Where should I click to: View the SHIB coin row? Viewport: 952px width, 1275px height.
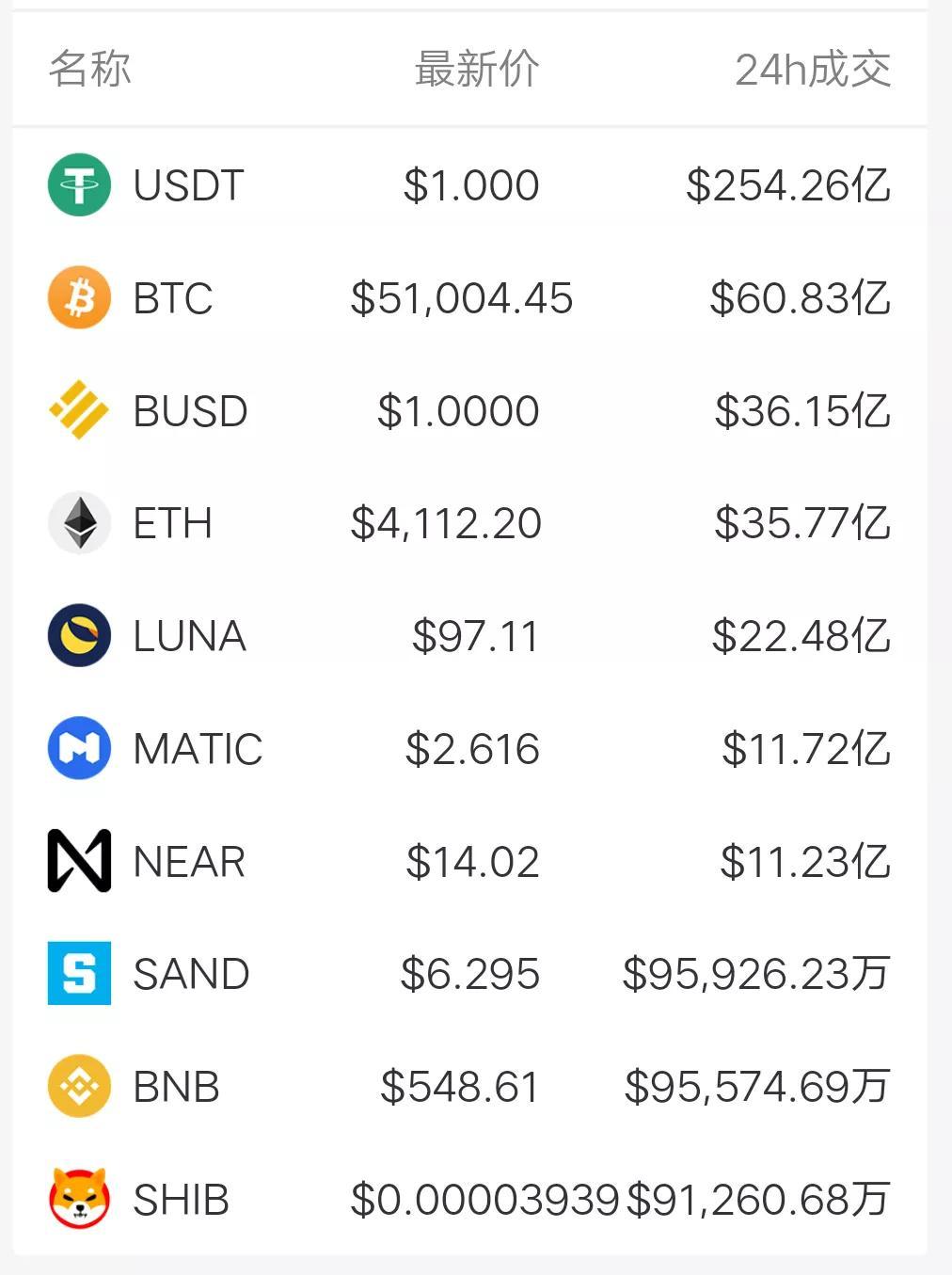(181, 1200)
